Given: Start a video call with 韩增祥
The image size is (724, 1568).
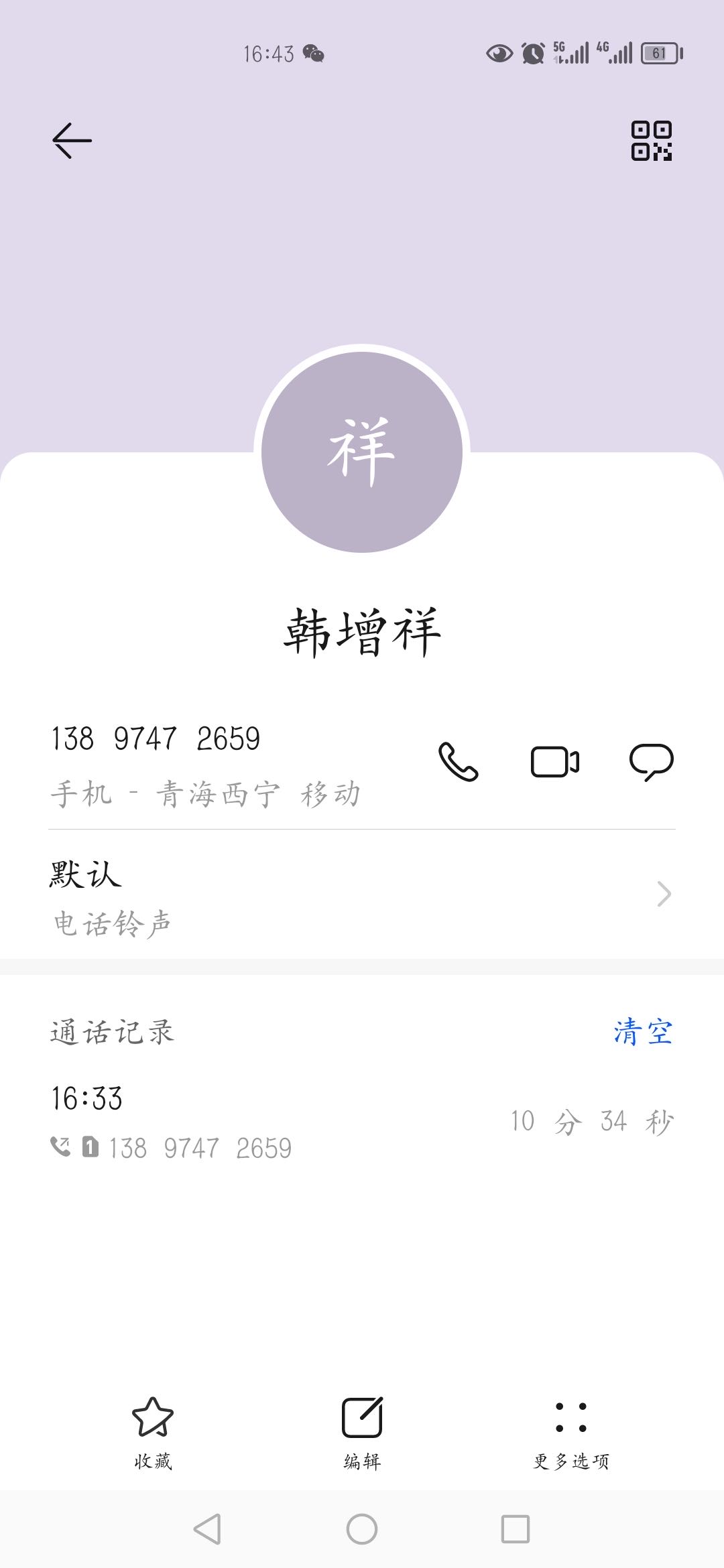Looking at the screenshot, I should (555, 762).
